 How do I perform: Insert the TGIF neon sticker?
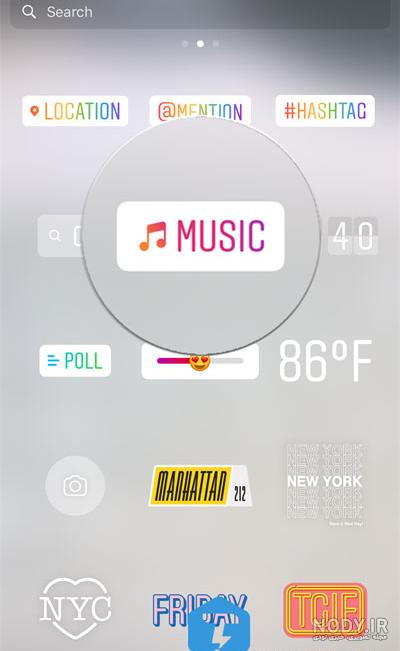pyautogui.click(x=325, y=609)
